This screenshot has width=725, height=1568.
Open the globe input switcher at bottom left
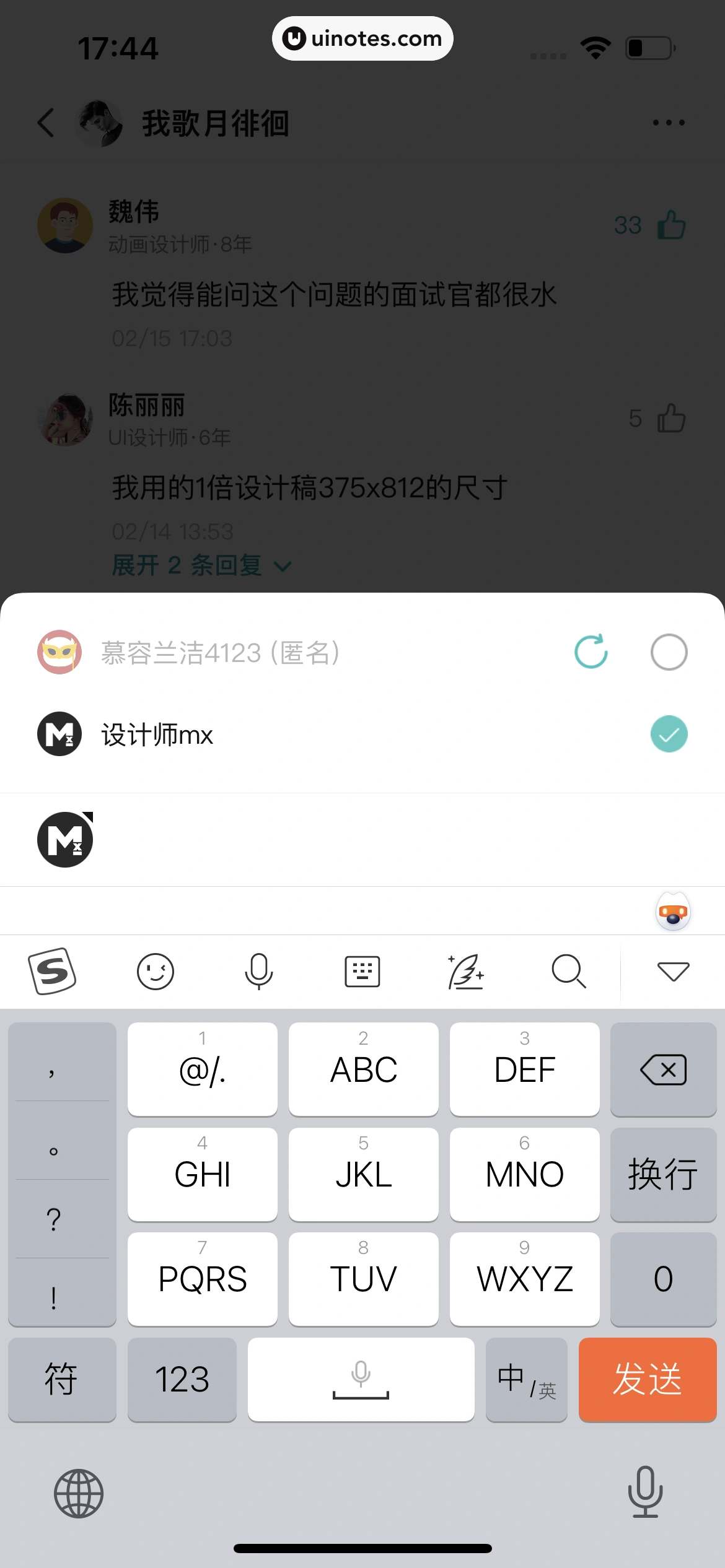pos(79,1493)
